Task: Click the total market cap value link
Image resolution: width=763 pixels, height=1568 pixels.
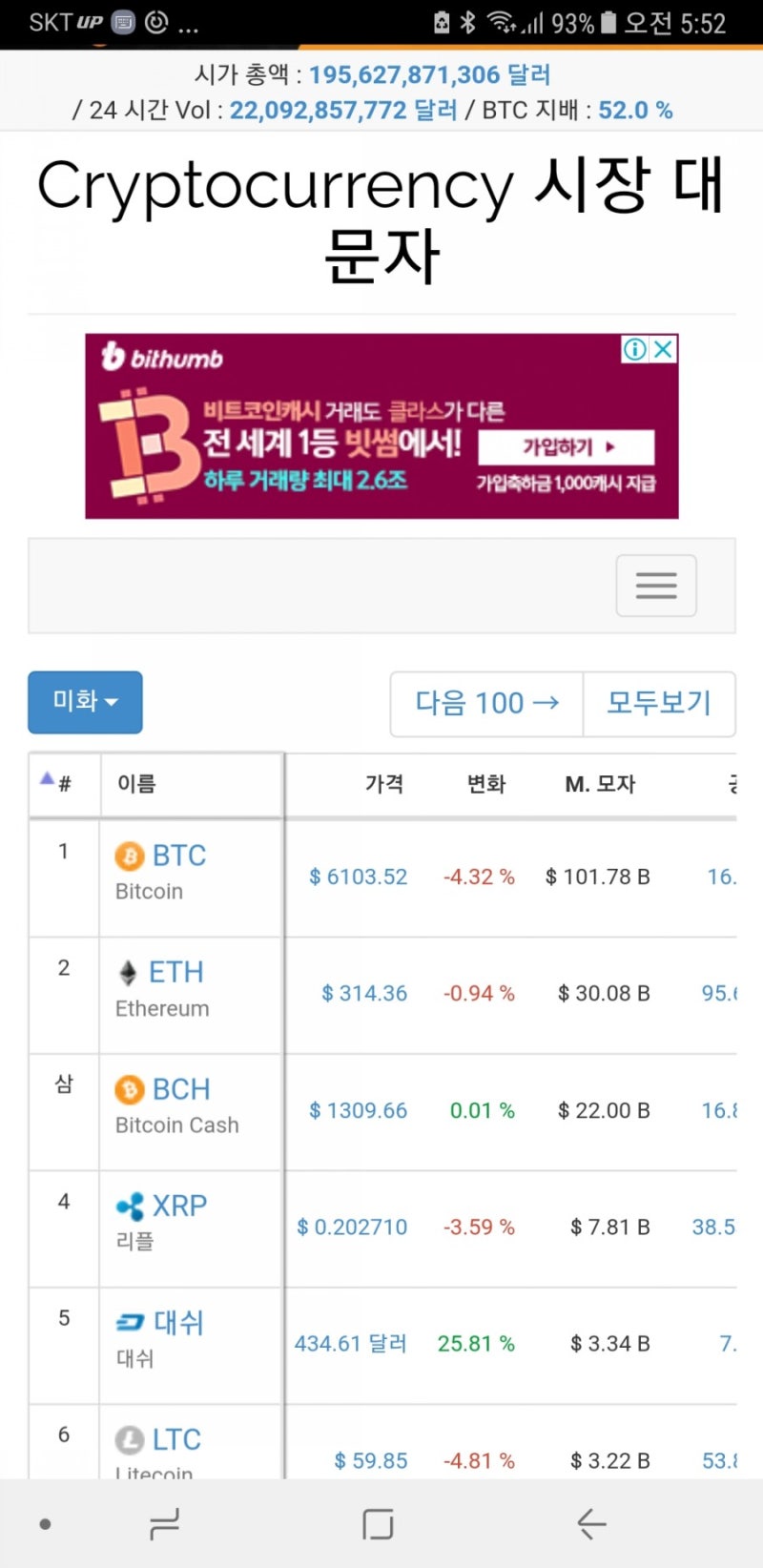Action: [x=401, y=74]
